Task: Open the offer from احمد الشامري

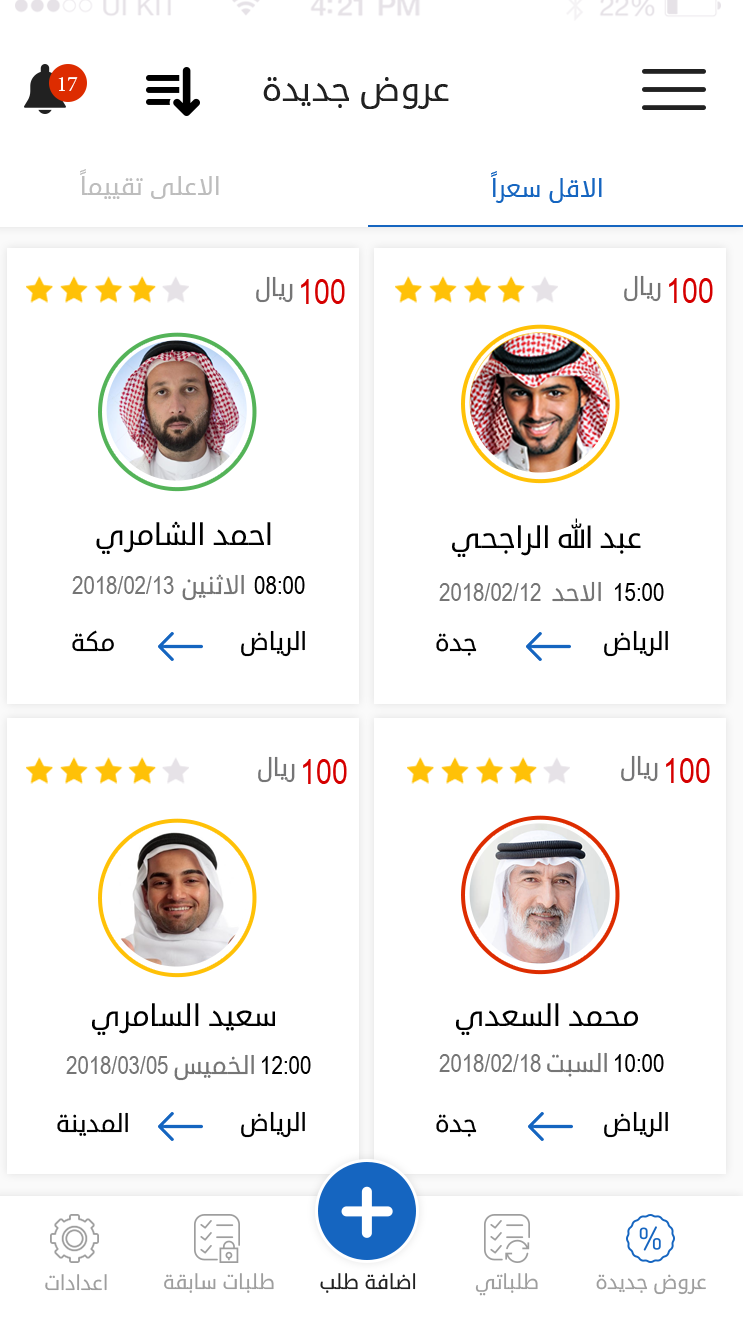Action: (x=183, y=475)
